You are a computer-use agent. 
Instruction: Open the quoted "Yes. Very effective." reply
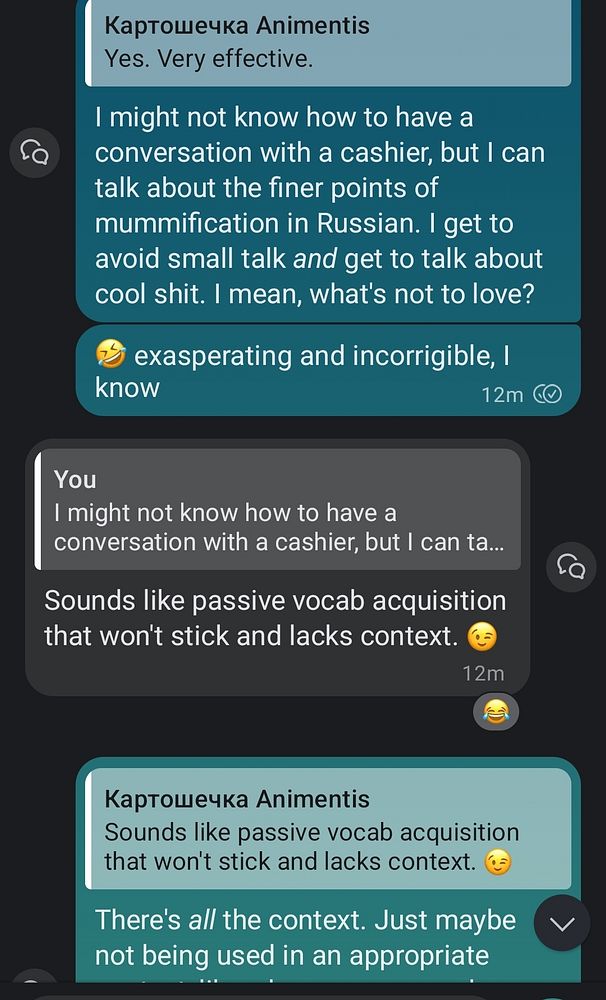329,43
